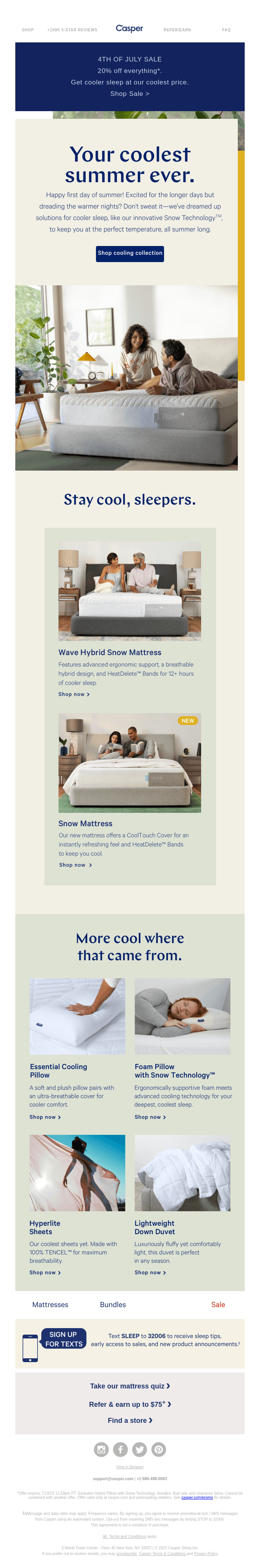260x1568 pixels.
Task: Open Refer & earn up to $75
Action: pos(130,1404)
